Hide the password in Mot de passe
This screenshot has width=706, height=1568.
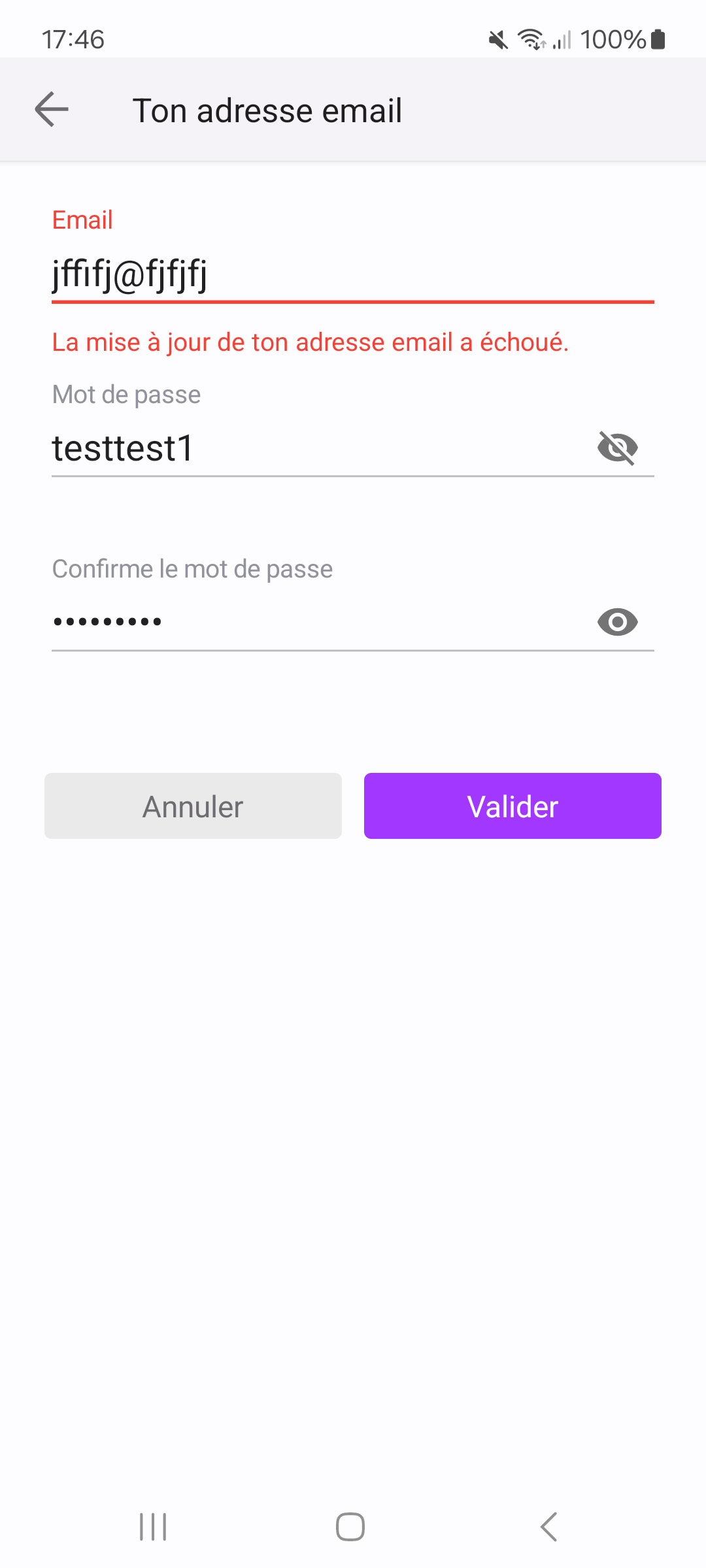618,448
